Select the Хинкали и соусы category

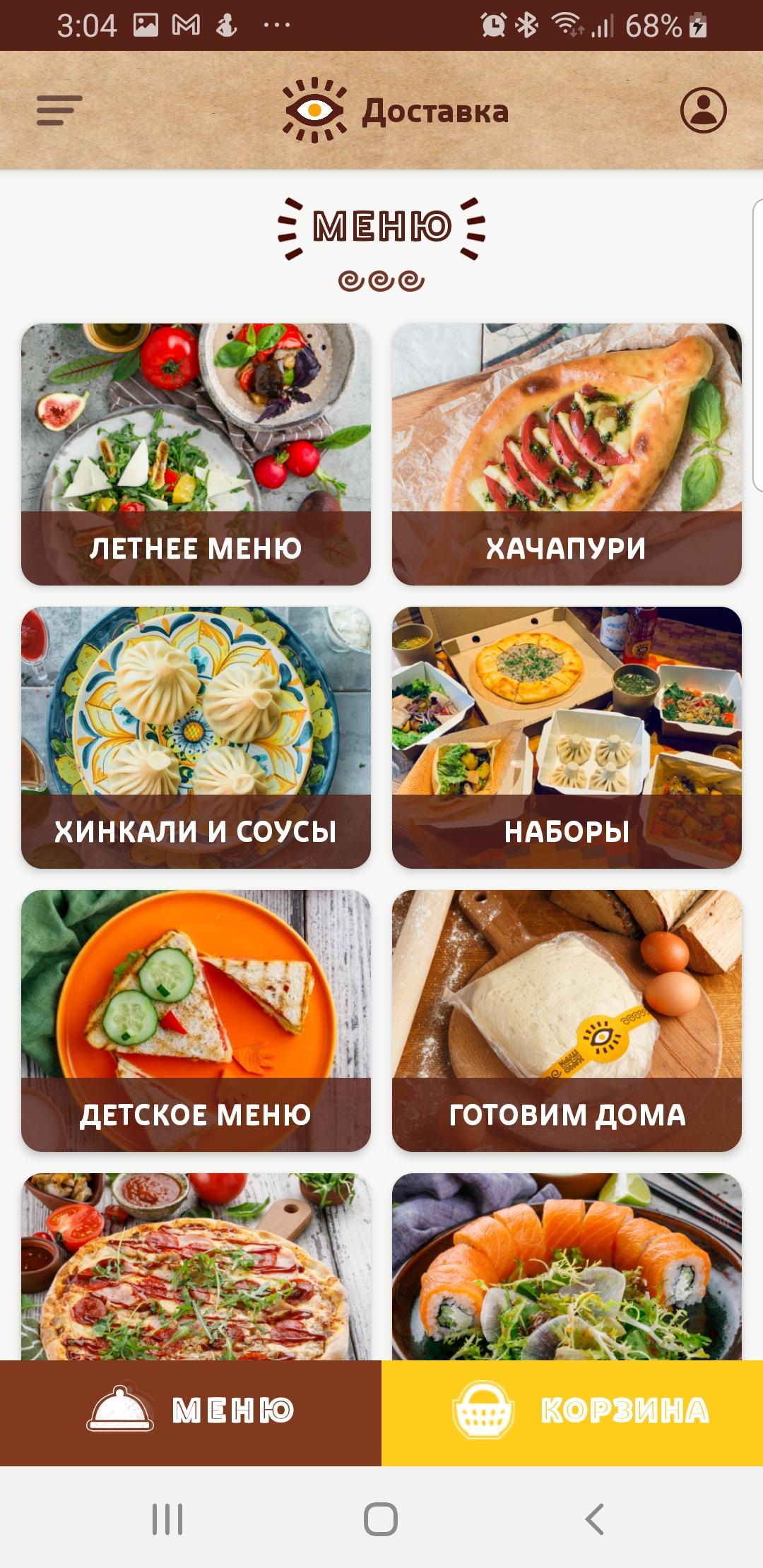click(196, 737)
